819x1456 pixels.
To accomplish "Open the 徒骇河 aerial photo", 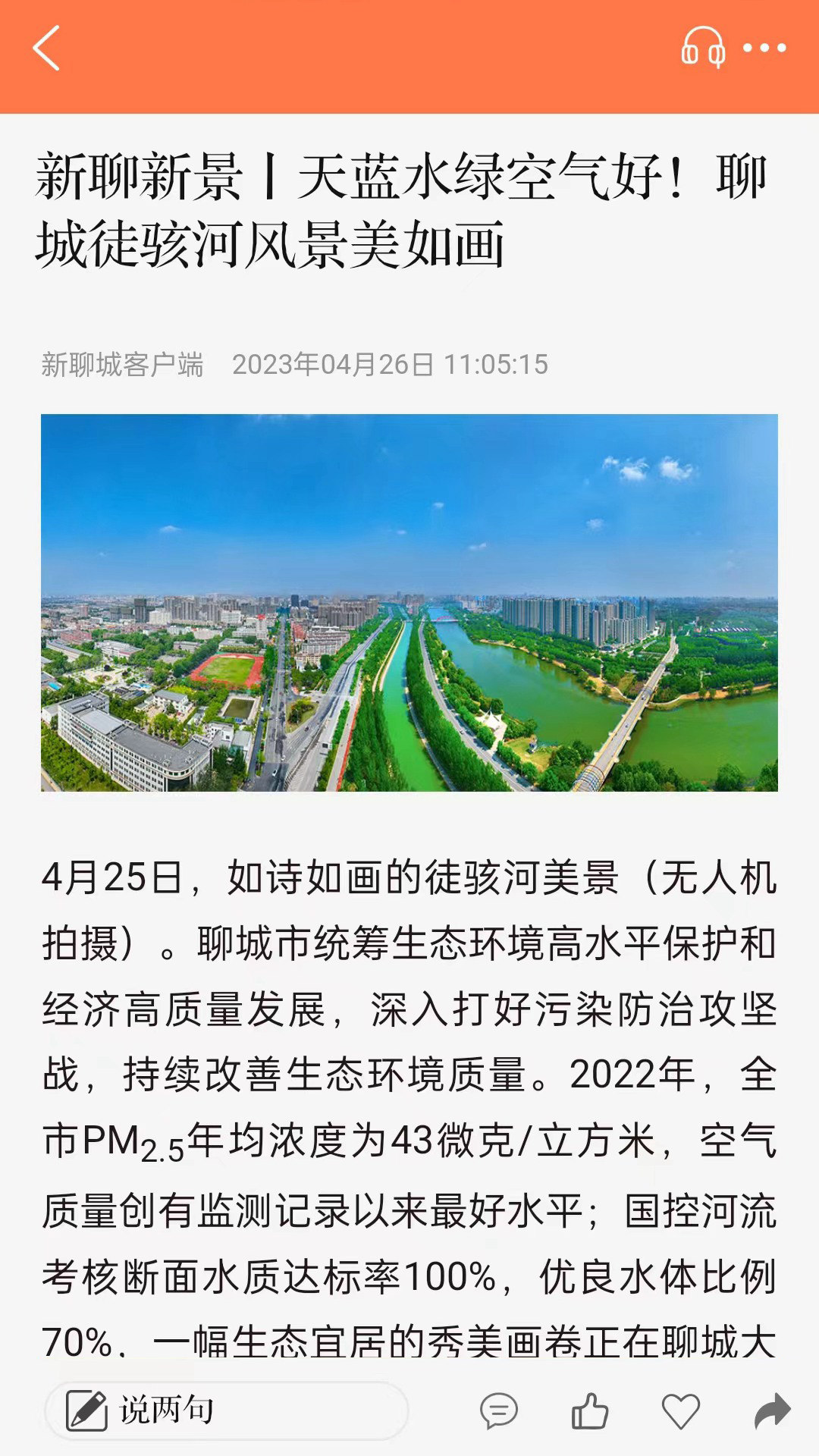I will click(x=409, y=603).
